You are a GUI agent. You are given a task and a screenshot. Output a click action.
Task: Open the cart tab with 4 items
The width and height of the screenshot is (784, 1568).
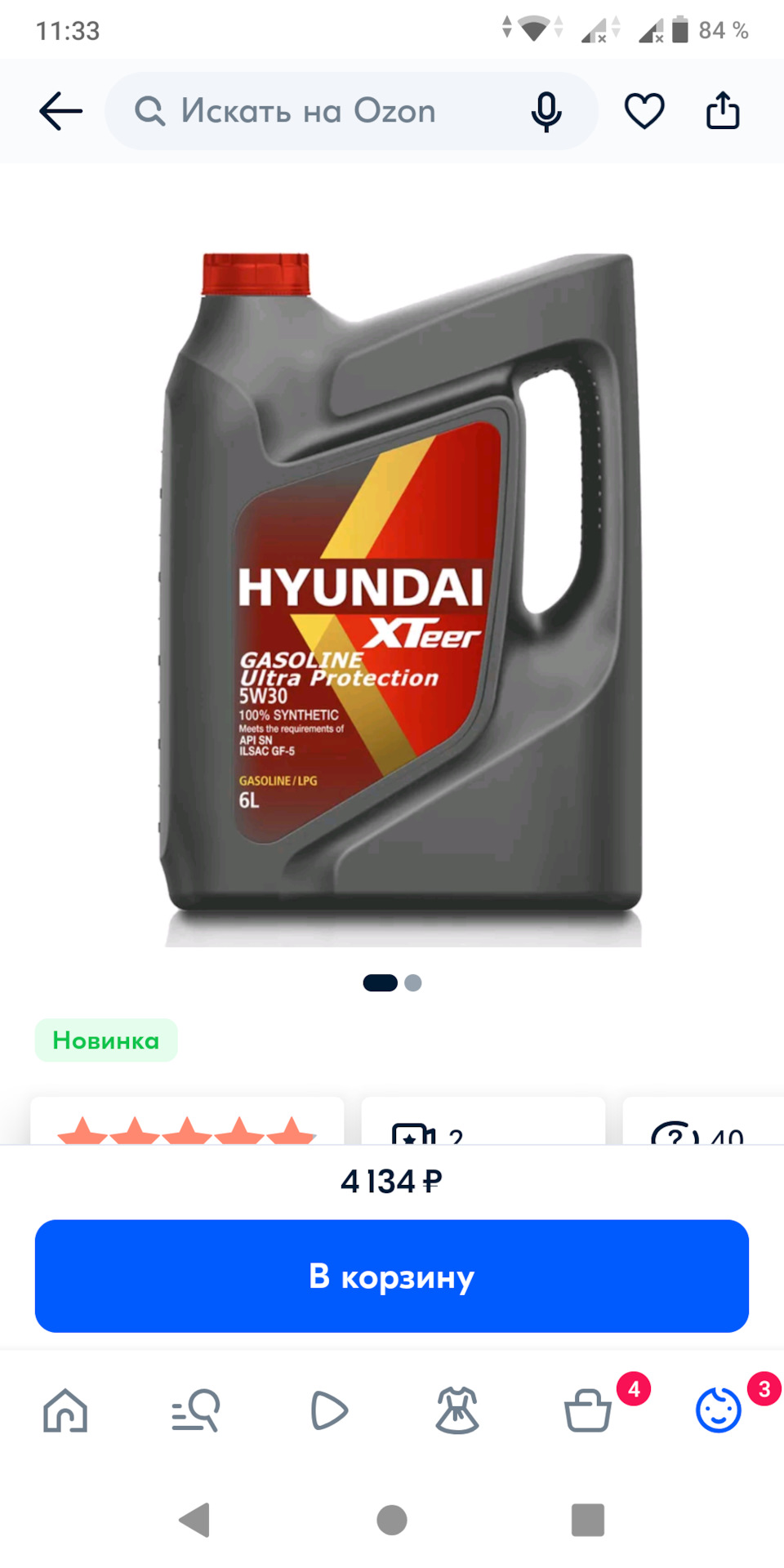(588, 1410)
